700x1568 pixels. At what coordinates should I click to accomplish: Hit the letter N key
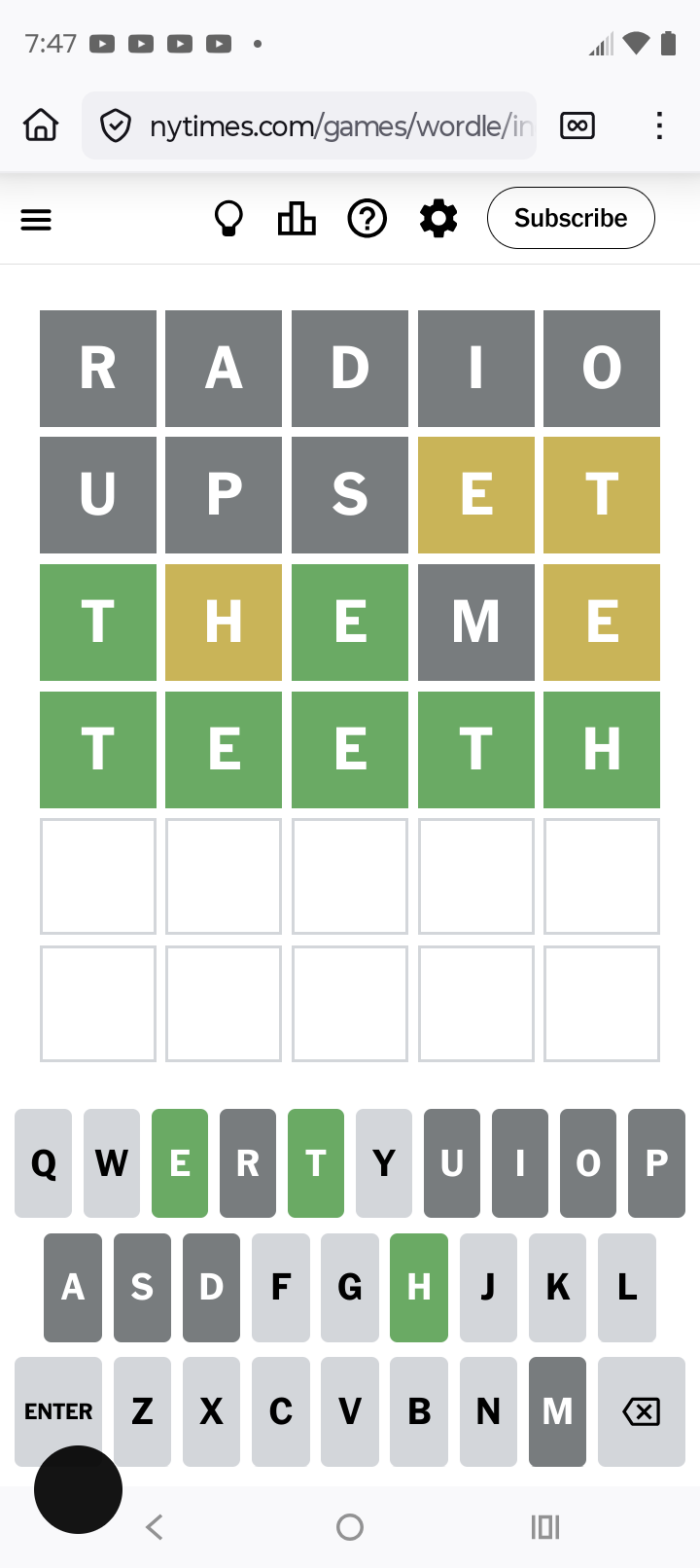488,1411
